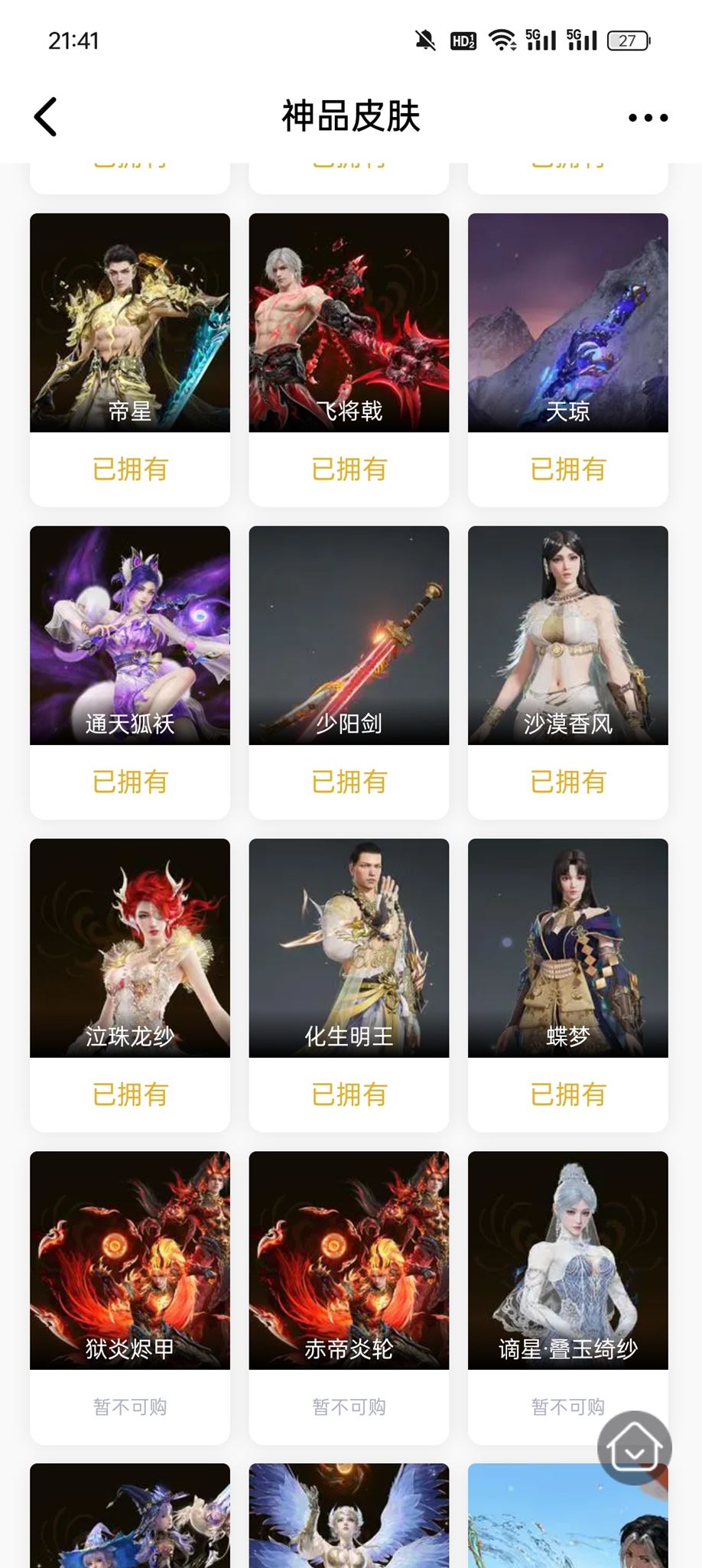Select the 天琼 skin tile
702x1568 pixels.
(x=568, y=359)
